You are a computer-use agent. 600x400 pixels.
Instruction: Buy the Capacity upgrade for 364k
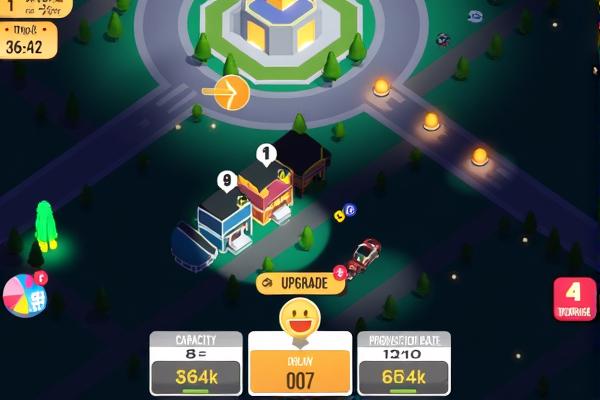coord(196,378)
